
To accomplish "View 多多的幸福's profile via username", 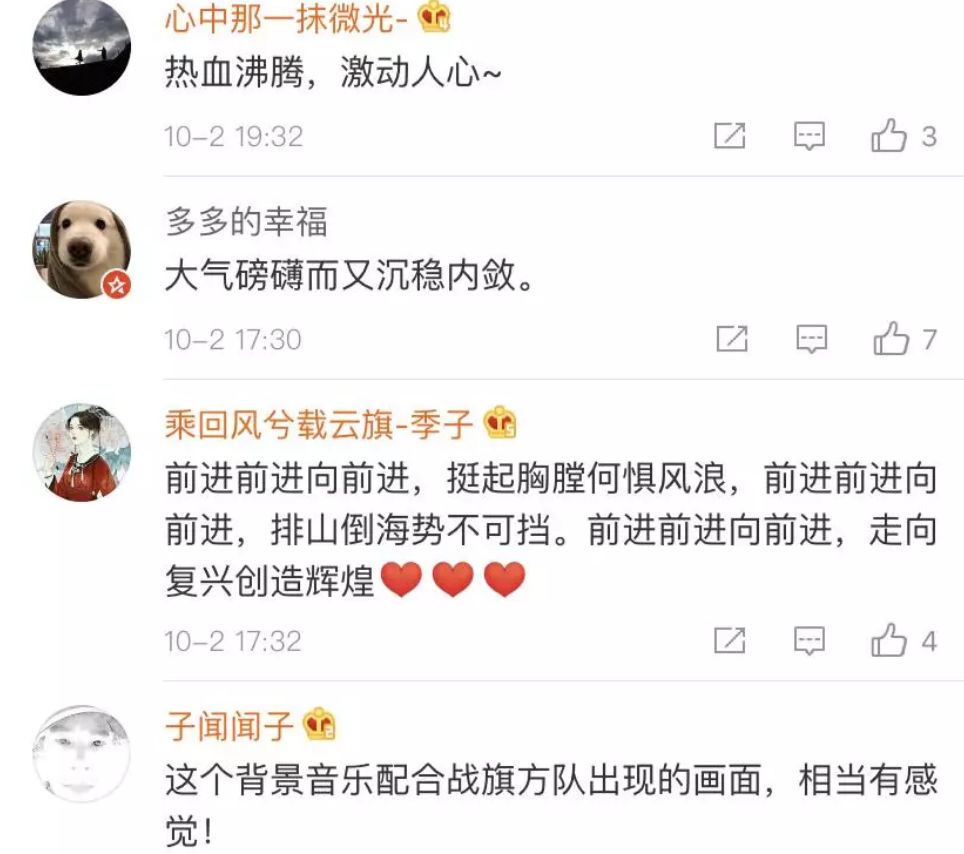I will 246,222.
